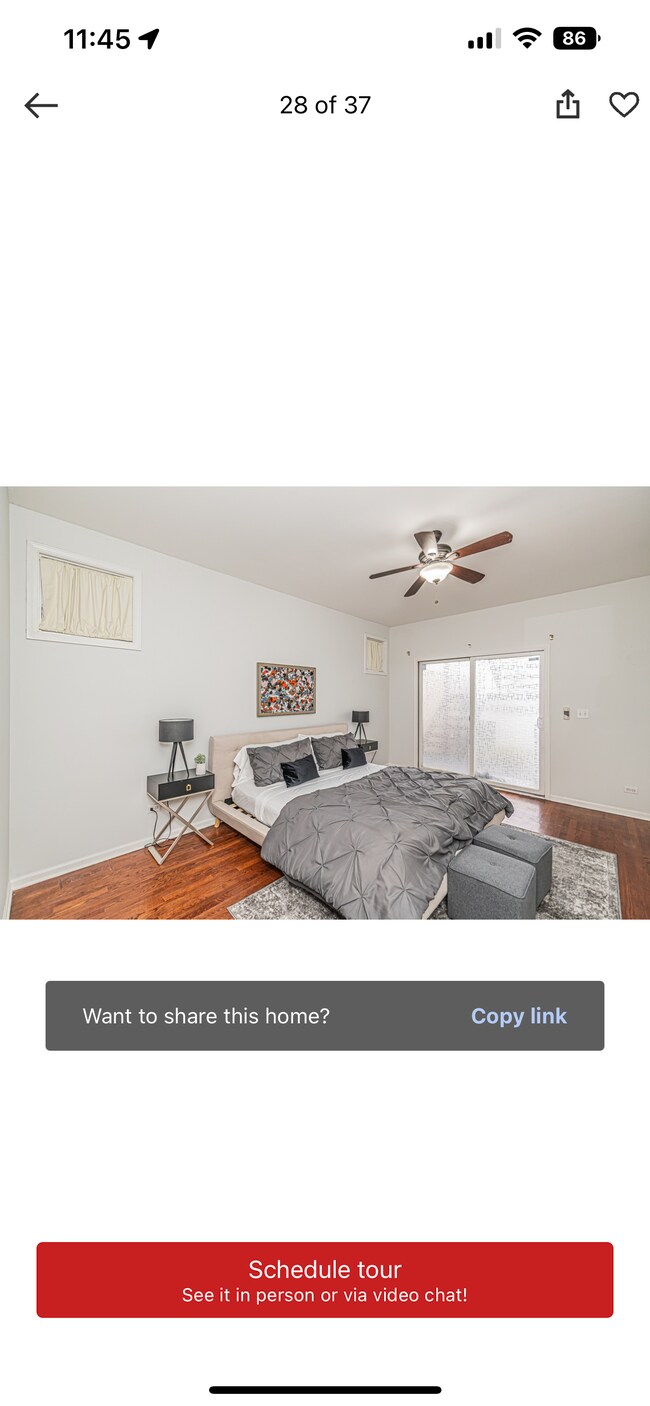Share this home listing

(x=567, y=104)
